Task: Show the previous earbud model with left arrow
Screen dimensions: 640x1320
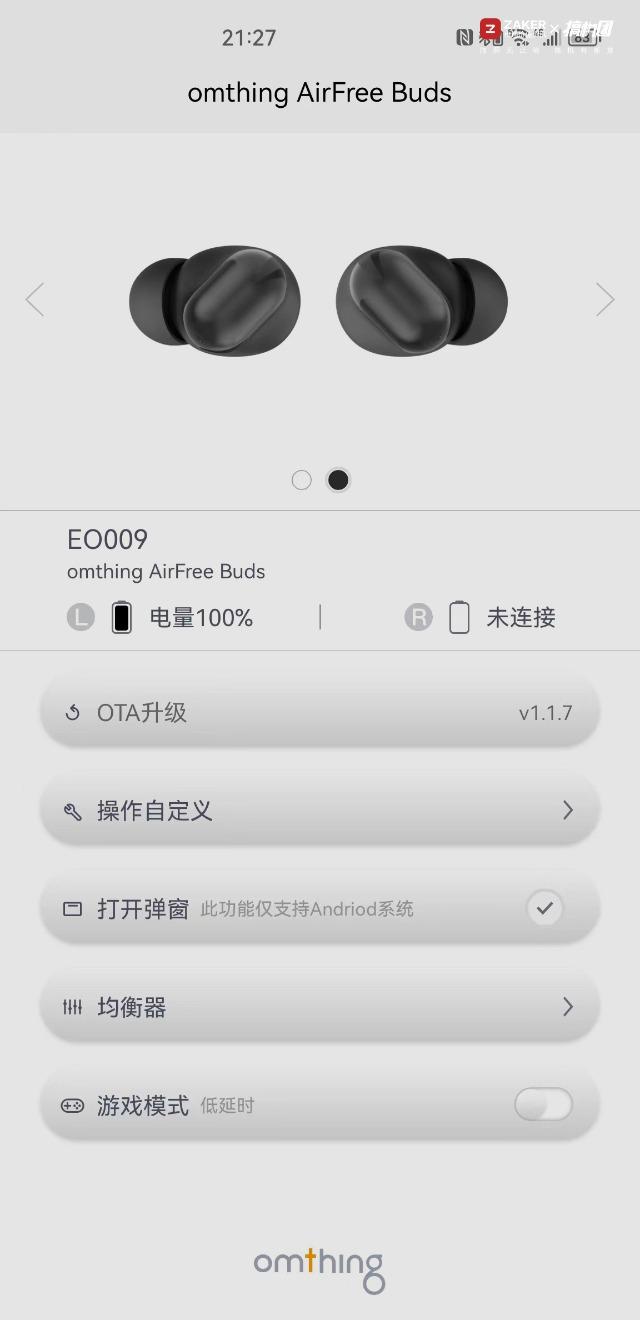Action: pos(35,299)
